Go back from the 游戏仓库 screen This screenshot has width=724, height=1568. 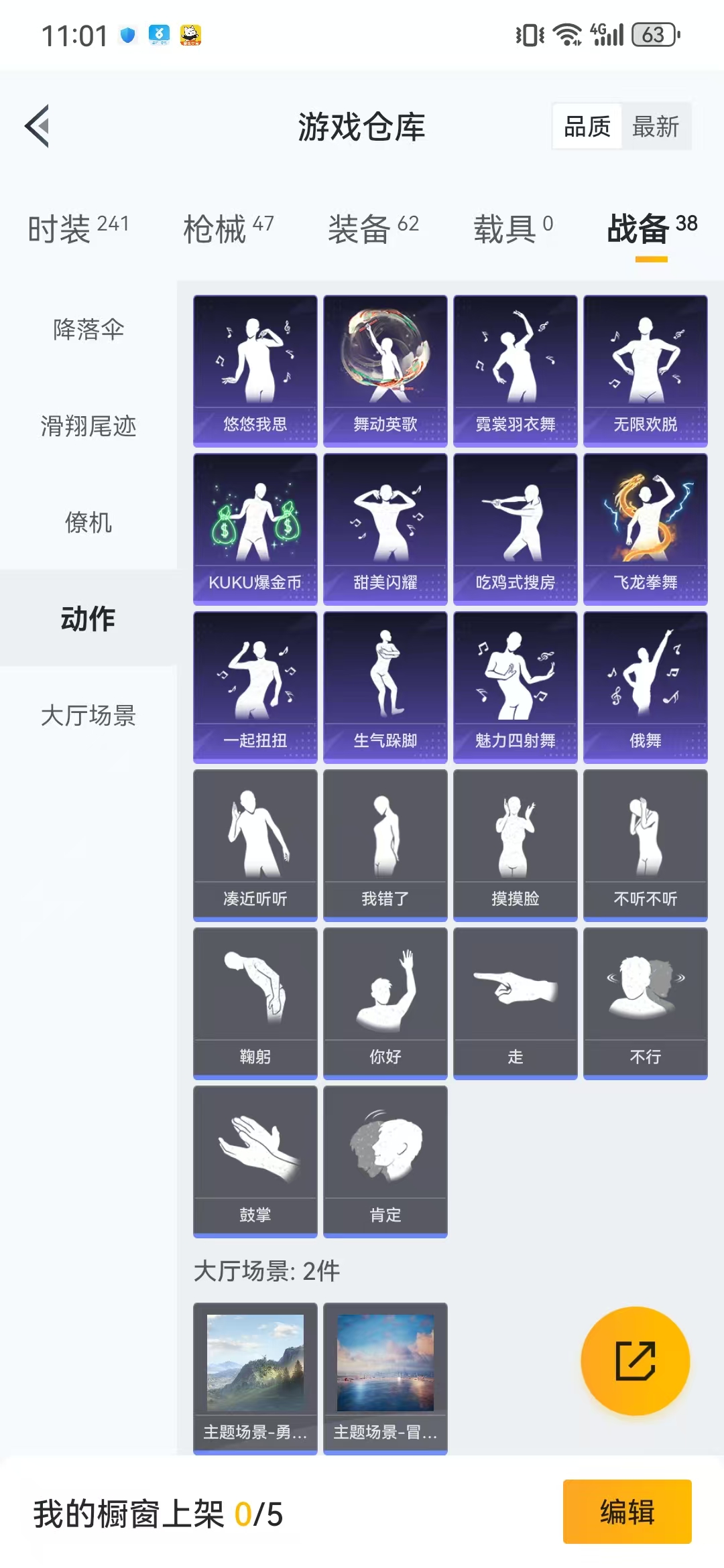click(x=38, y=126)
